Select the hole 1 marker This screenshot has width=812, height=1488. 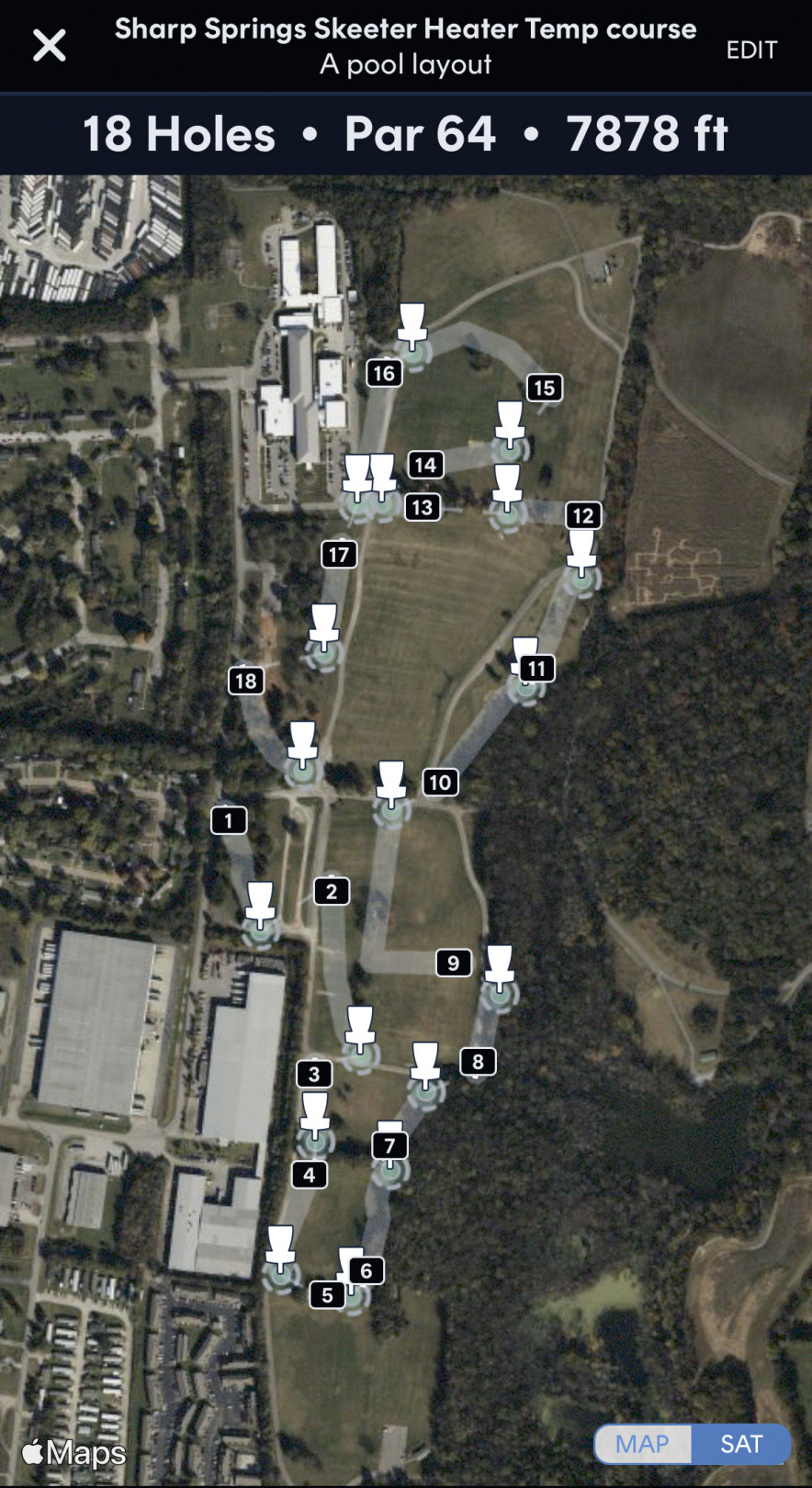[x=229, y=820]
